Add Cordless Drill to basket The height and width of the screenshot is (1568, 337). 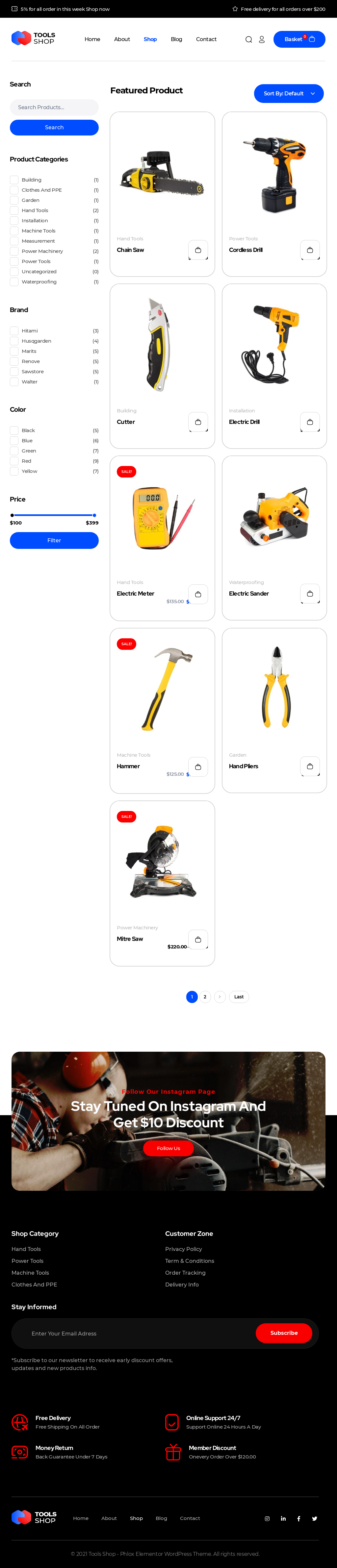click(x=310, y=250)
